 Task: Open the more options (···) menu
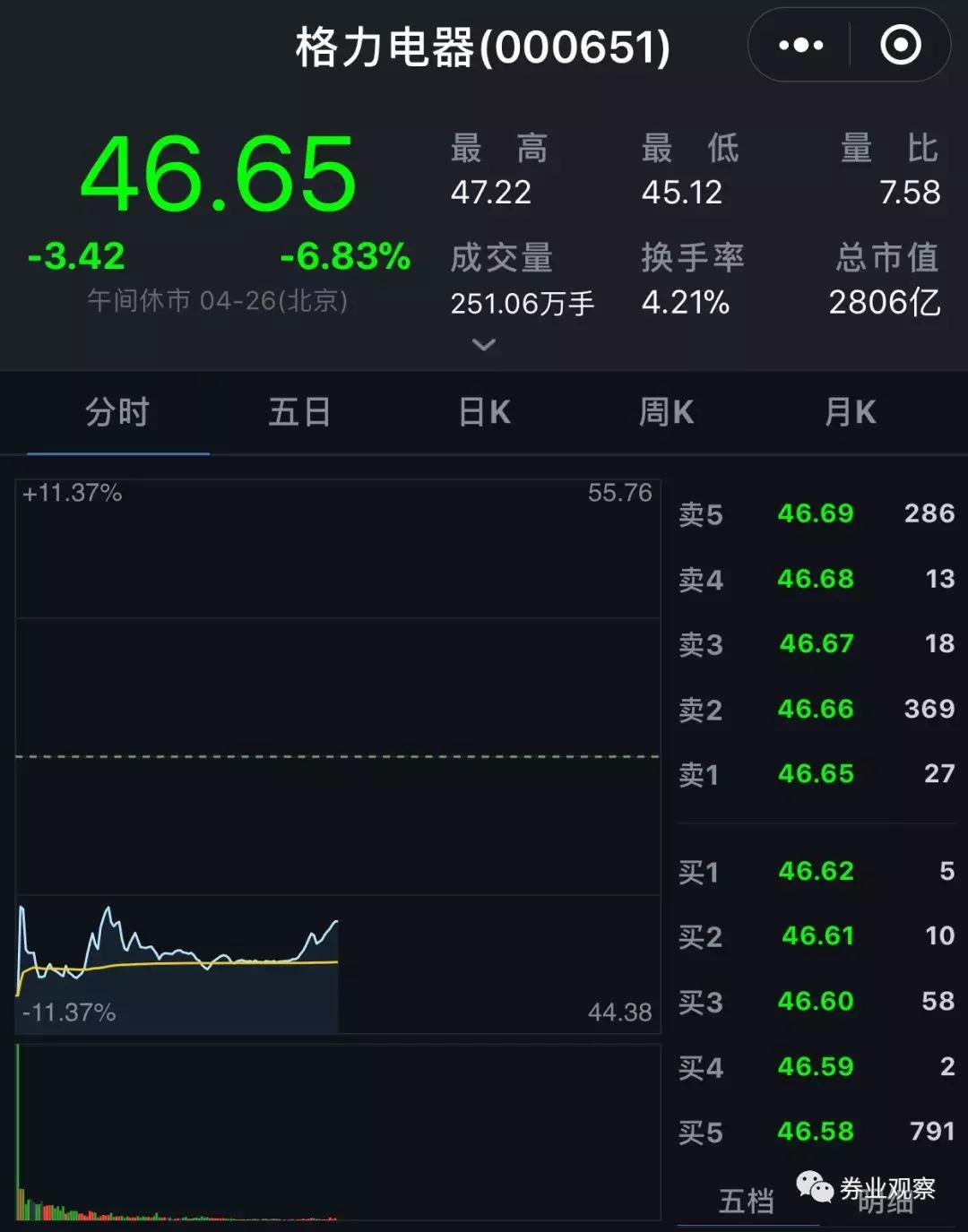[800, 45]
